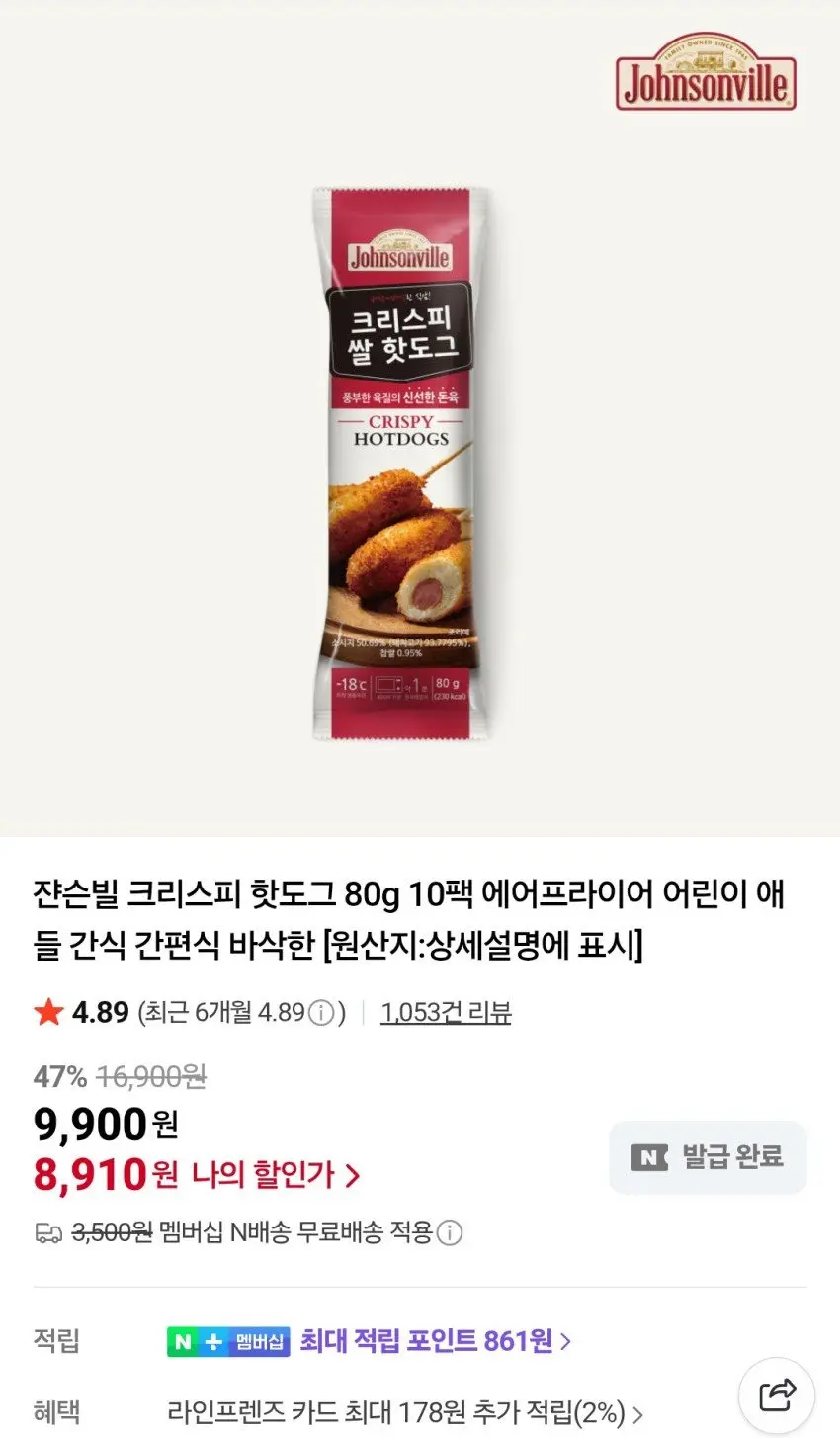Share this product via share icon

click(x=777, y=1395)
